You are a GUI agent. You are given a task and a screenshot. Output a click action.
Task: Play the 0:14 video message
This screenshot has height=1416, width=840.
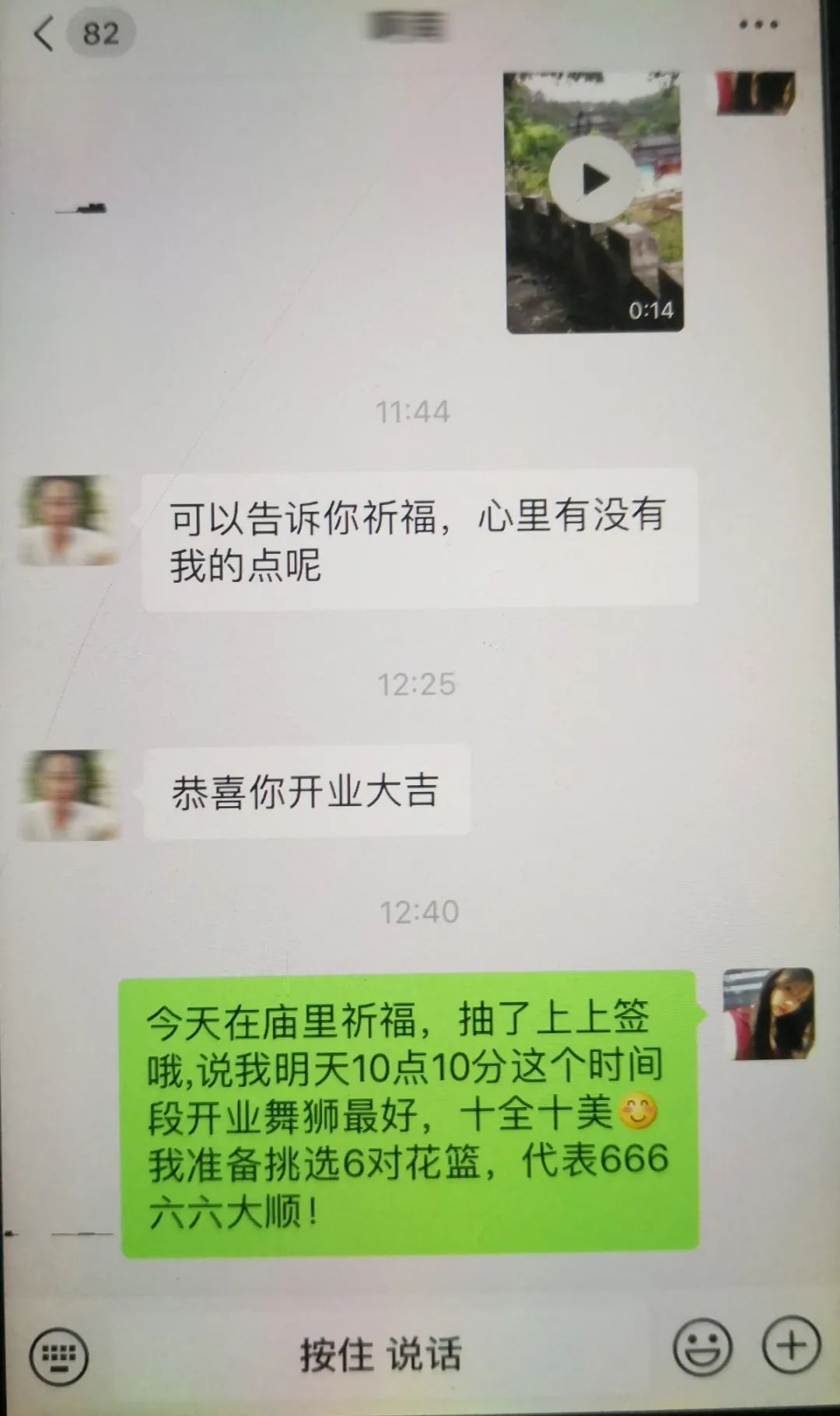click(x=595, y=181)
